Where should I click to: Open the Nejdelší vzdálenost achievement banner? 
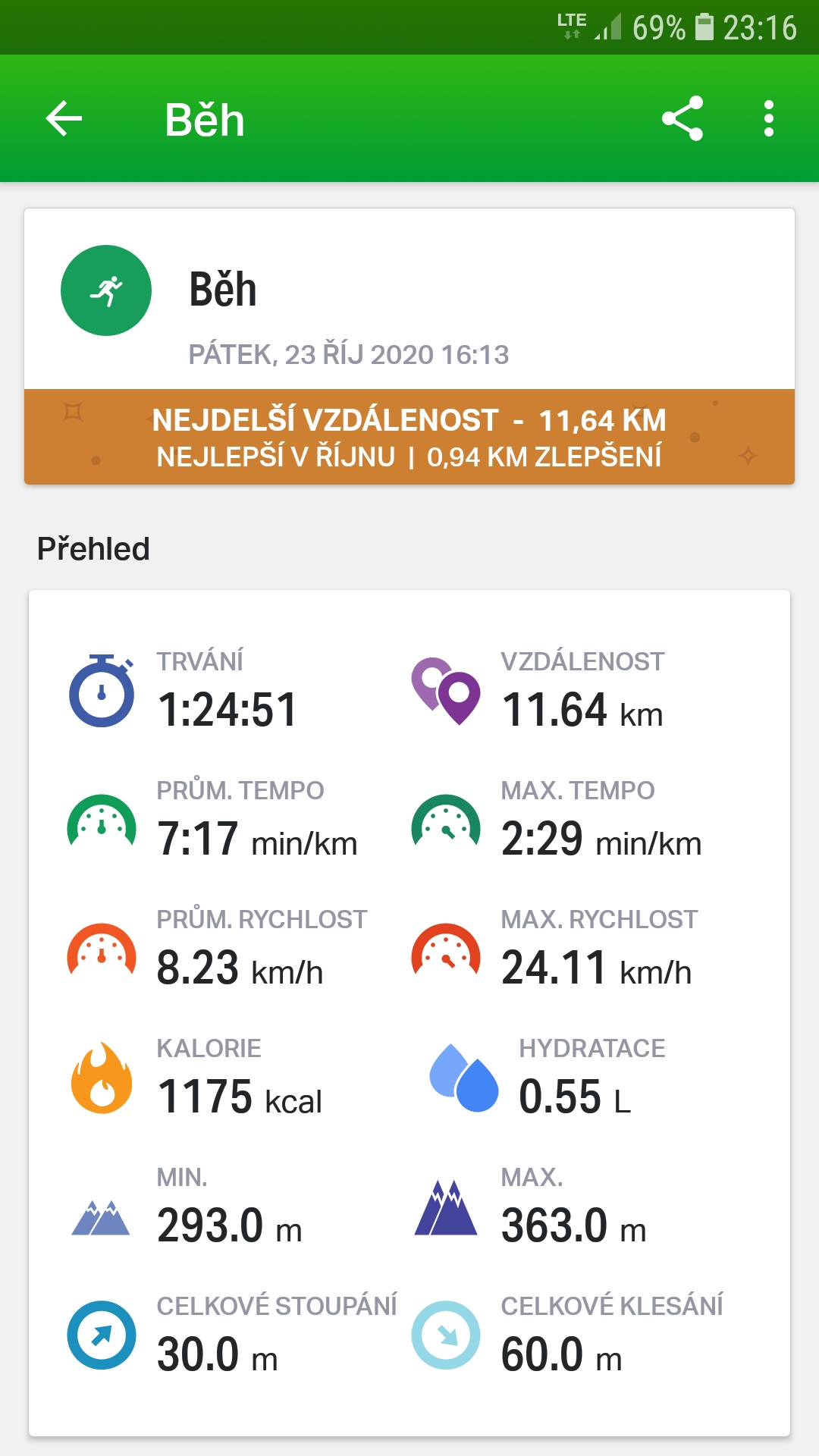[x=409, y=437]
